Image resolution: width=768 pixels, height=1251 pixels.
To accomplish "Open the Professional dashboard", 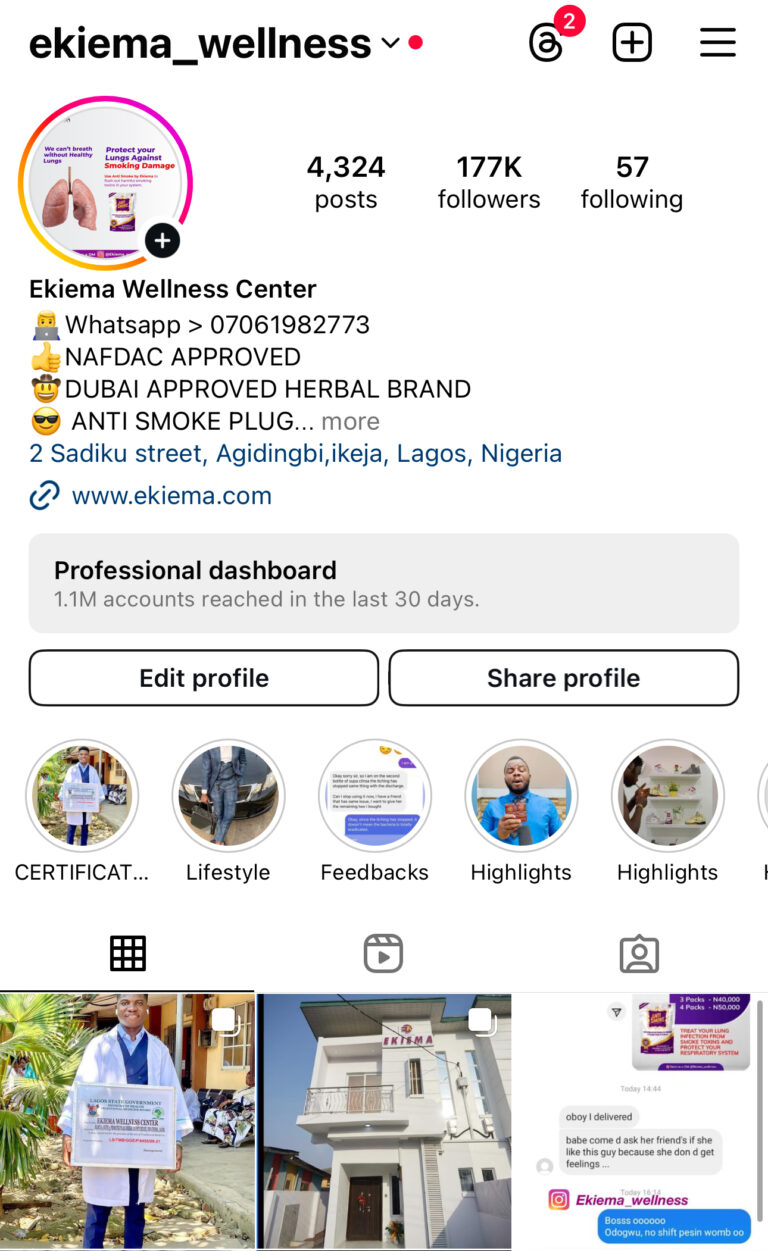I will [384, 583].
